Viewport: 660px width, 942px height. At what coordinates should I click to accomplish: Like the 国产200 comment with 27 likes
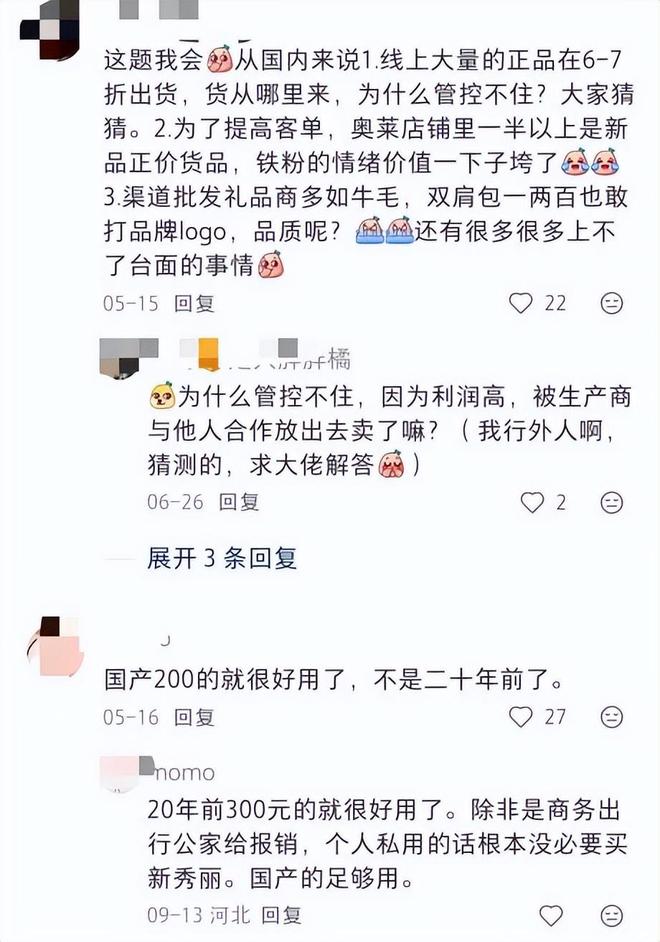(x=521, y=716)
